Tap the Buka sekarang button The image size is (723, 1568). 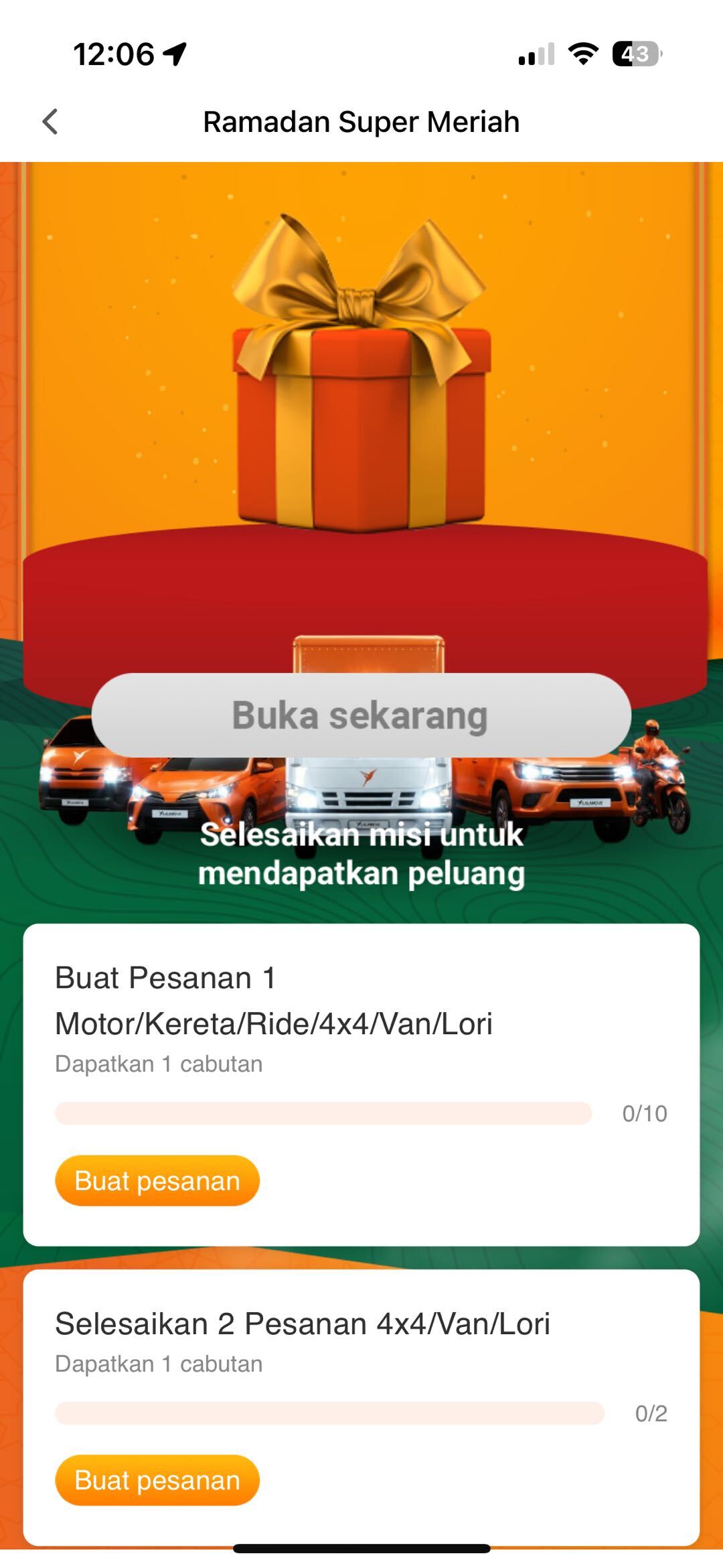361,715
